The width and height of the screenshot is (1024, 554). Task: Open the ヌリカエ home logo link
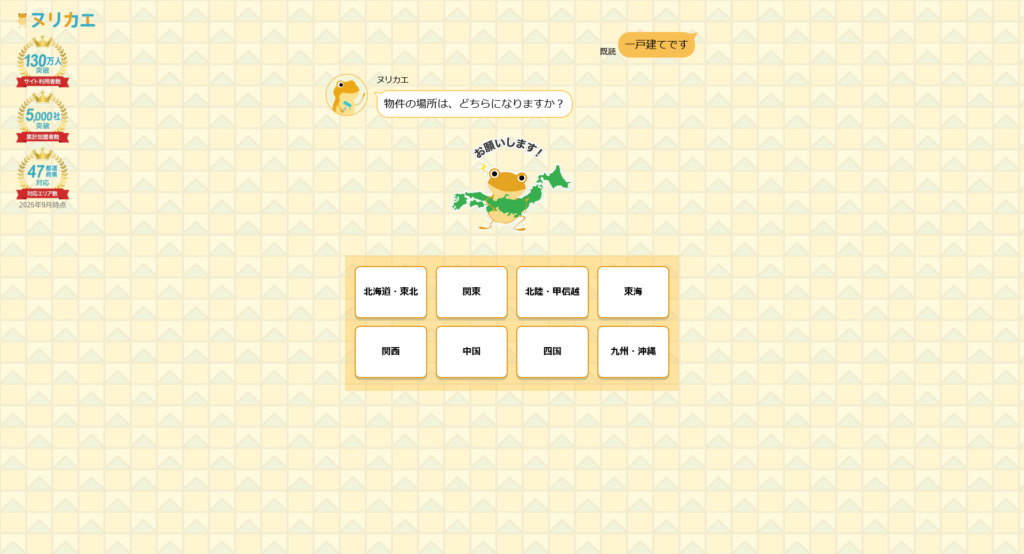[x=57, y=19]
